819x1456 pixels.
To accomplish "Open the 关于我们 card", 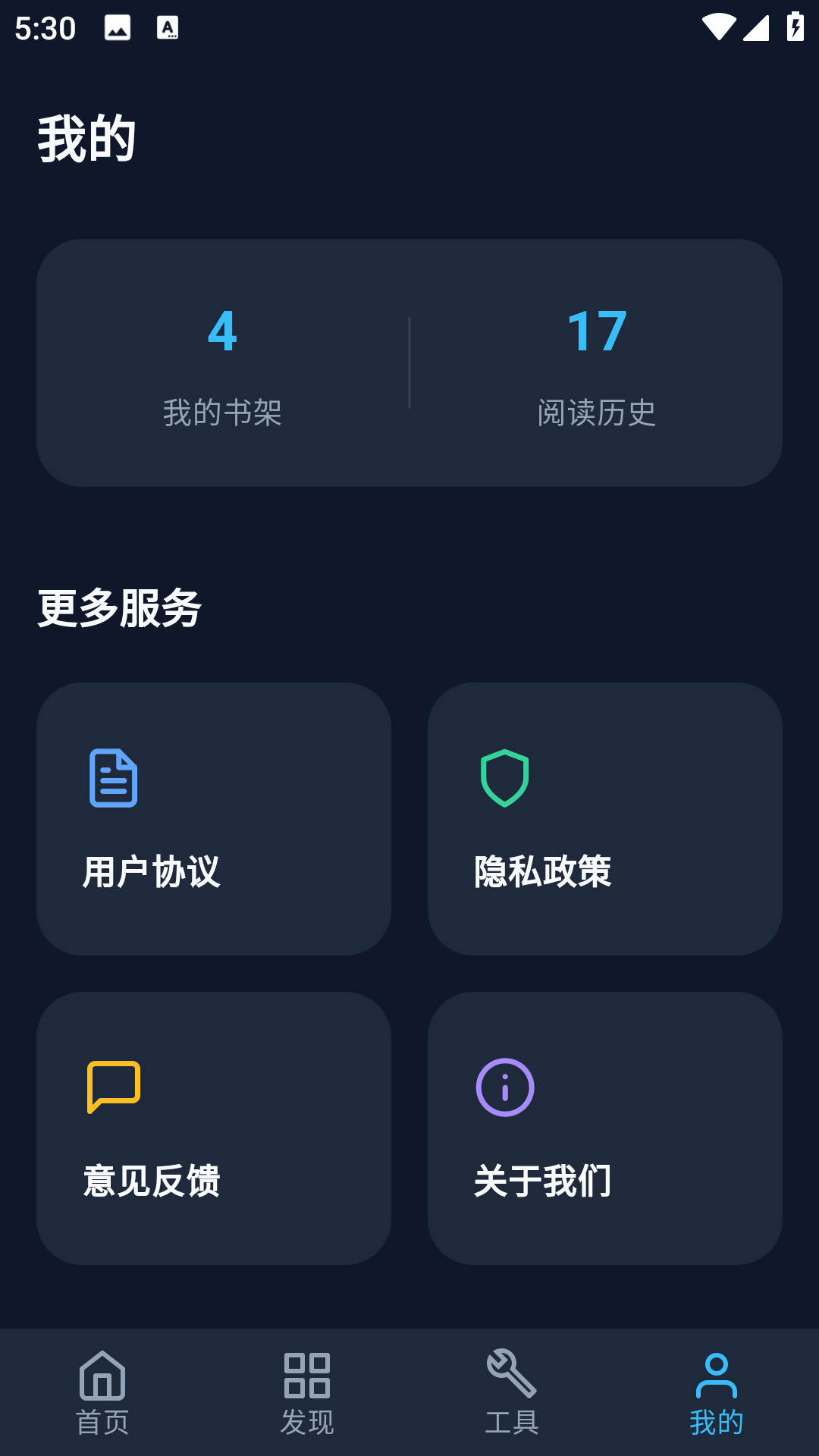I will (x=604, y=1128).
